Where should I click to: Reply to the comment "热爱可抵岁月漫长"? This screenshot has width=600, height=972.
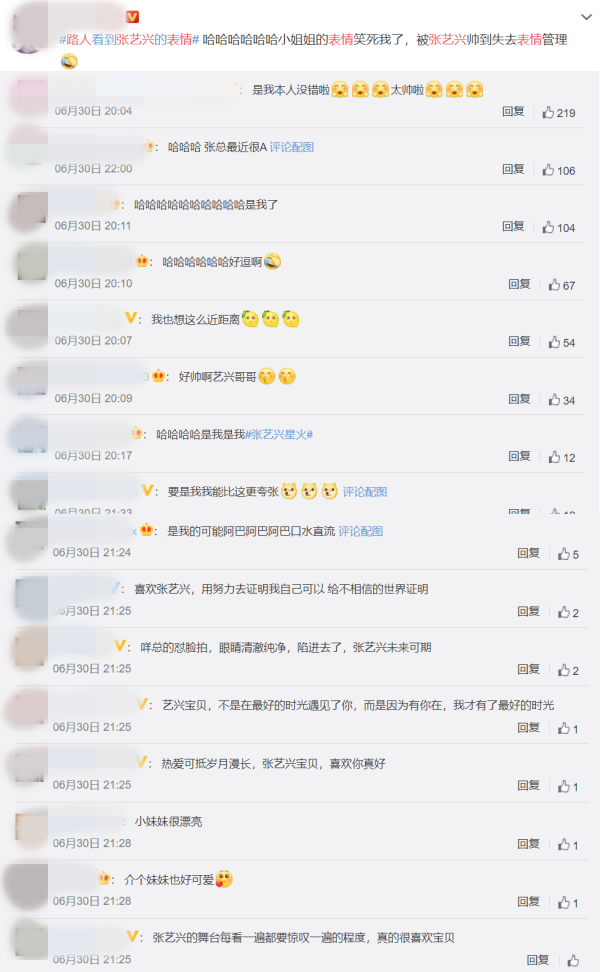(x=529, y=787)
